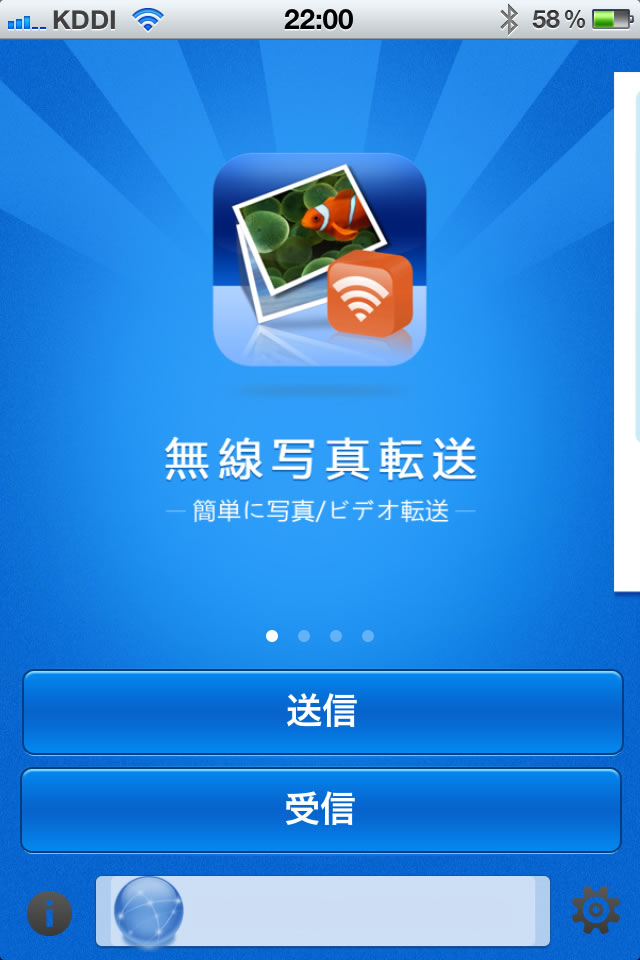Select the 受信 (Receive) button
640x960 pixels.
(x=321, y=810)
